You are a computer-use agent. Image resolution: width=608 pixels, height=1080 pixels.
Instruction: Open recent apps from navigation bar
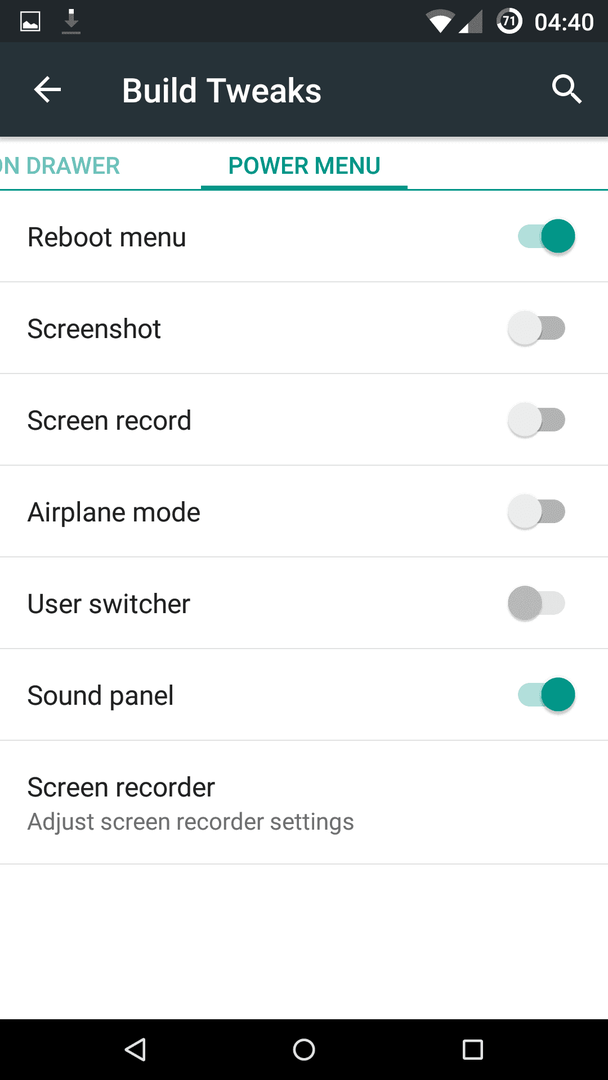[472, 1050]
